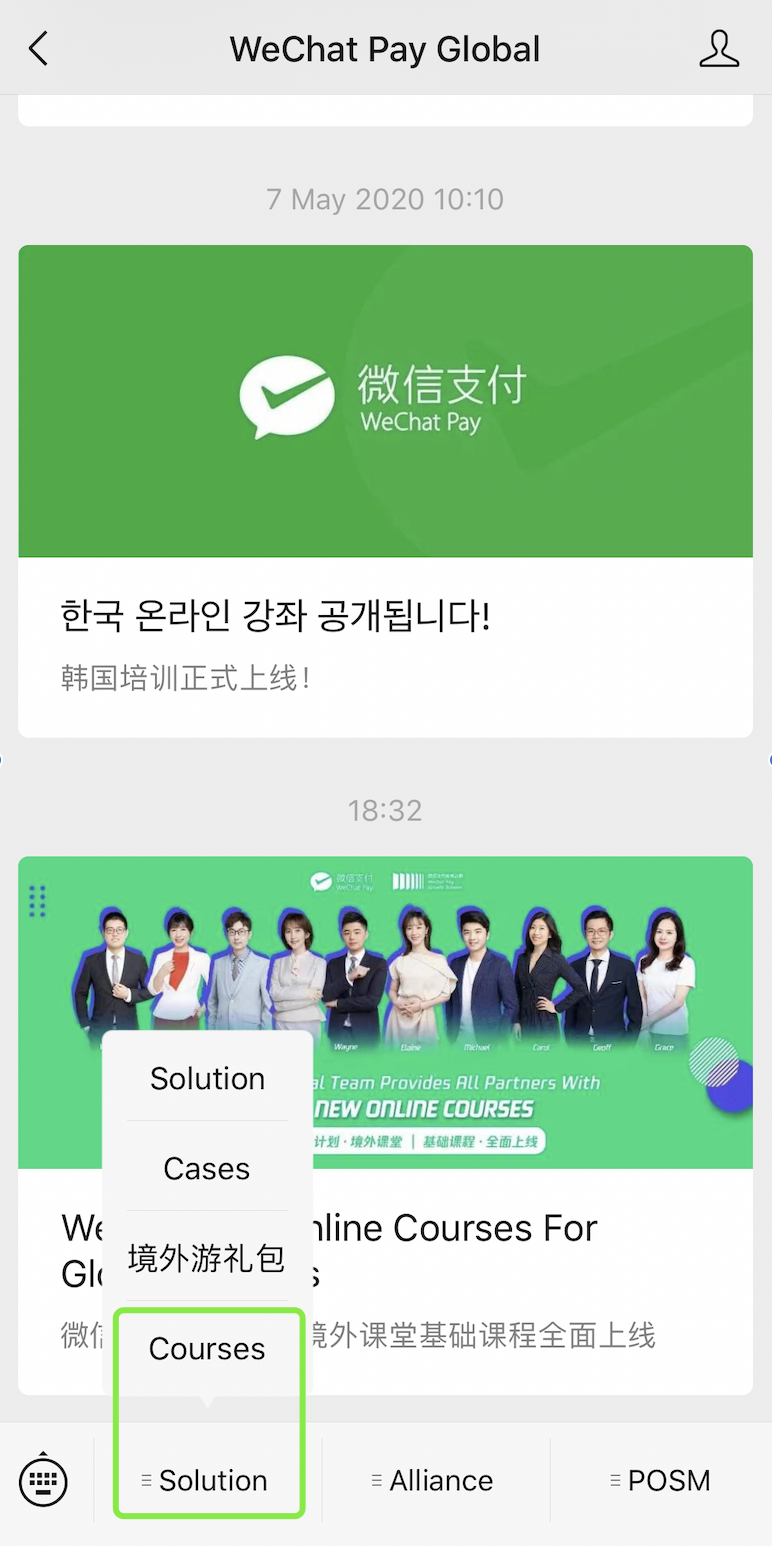The width and height of the screenshot is (772, 1546).
Task: Expand the POSM bottom menu
Action: (x=662, y=1480)
